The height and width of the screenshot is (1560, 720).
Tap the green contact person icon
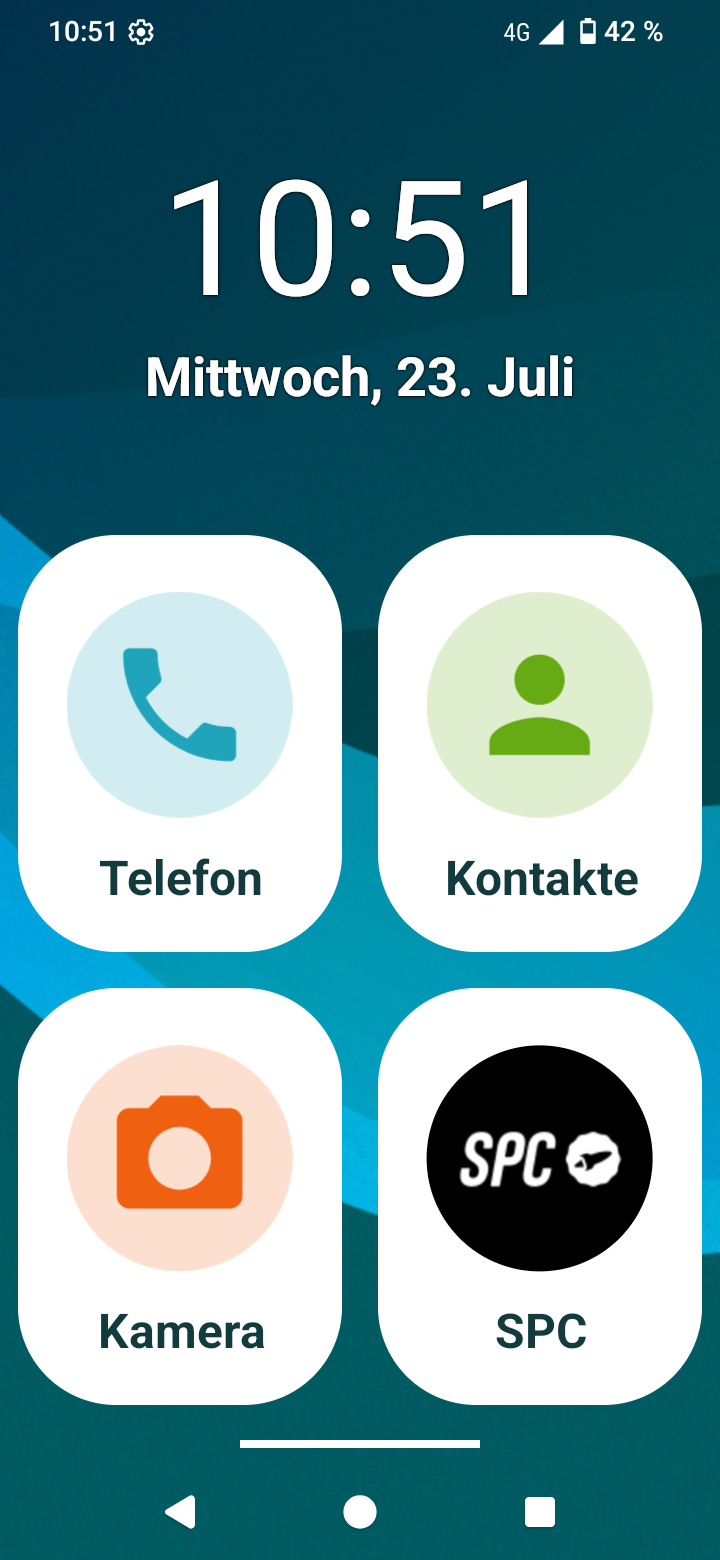click(x=539, y=704)
